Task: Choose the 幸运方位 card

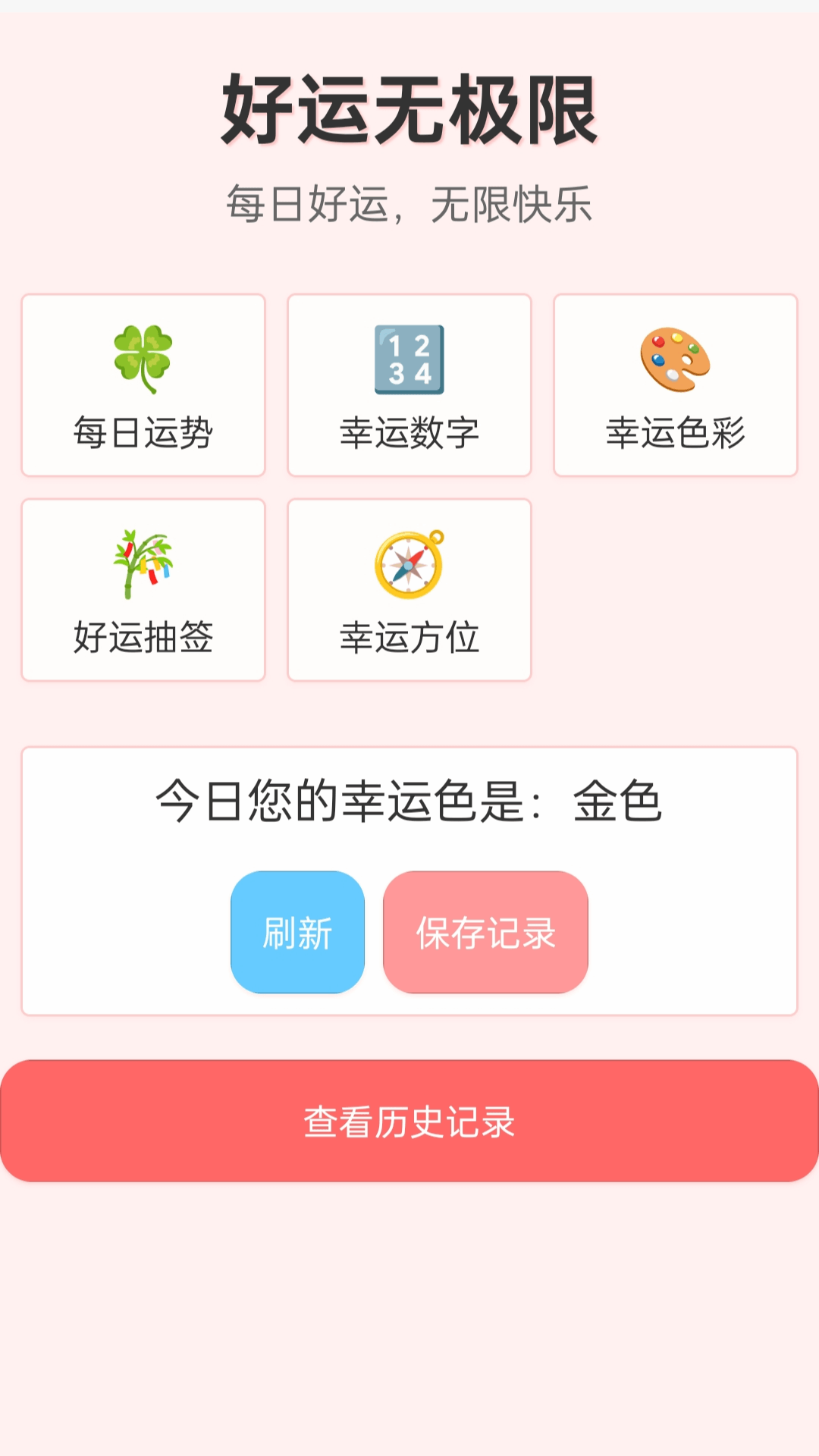Action: (x=409, y=590)
